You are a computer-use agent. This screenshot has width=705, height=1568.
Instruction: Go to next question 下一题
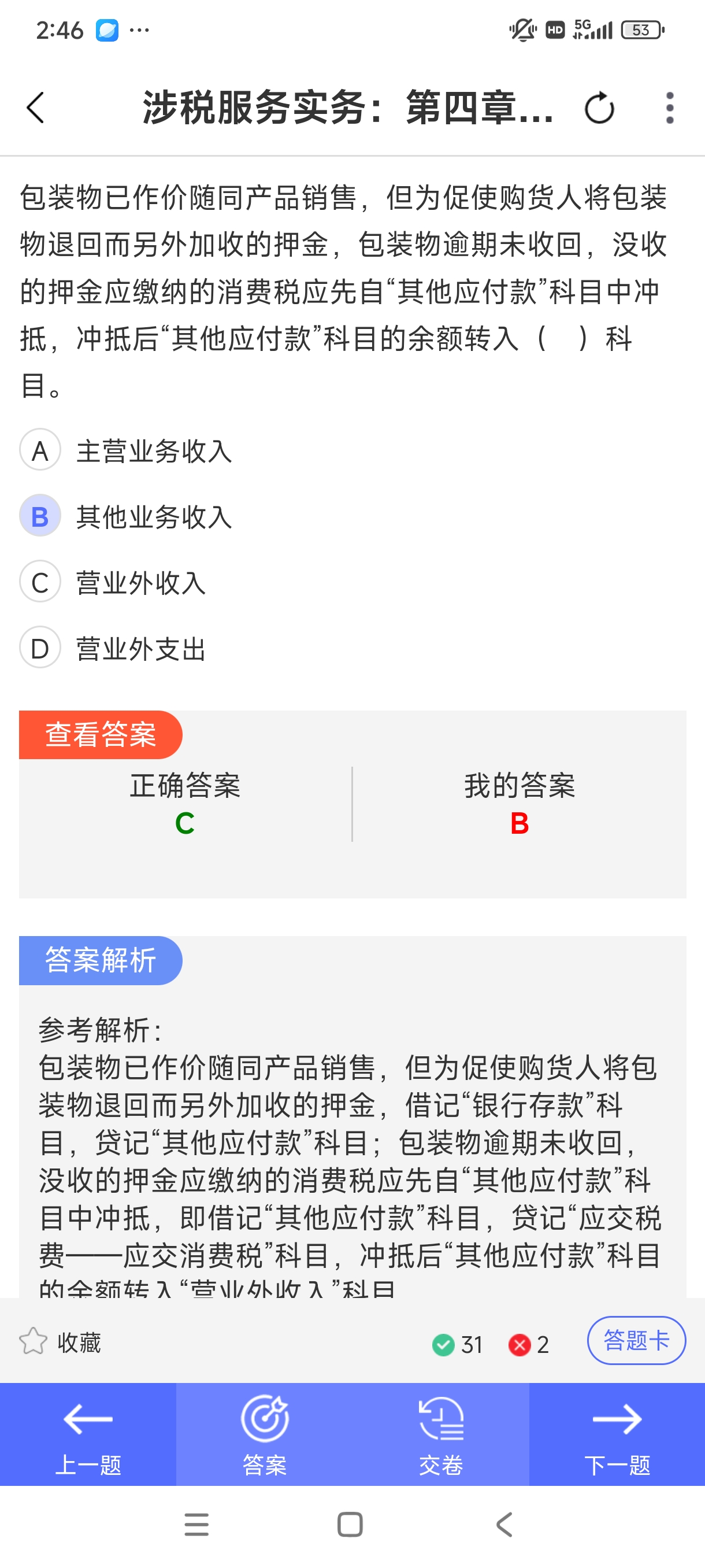point(617,1434)
